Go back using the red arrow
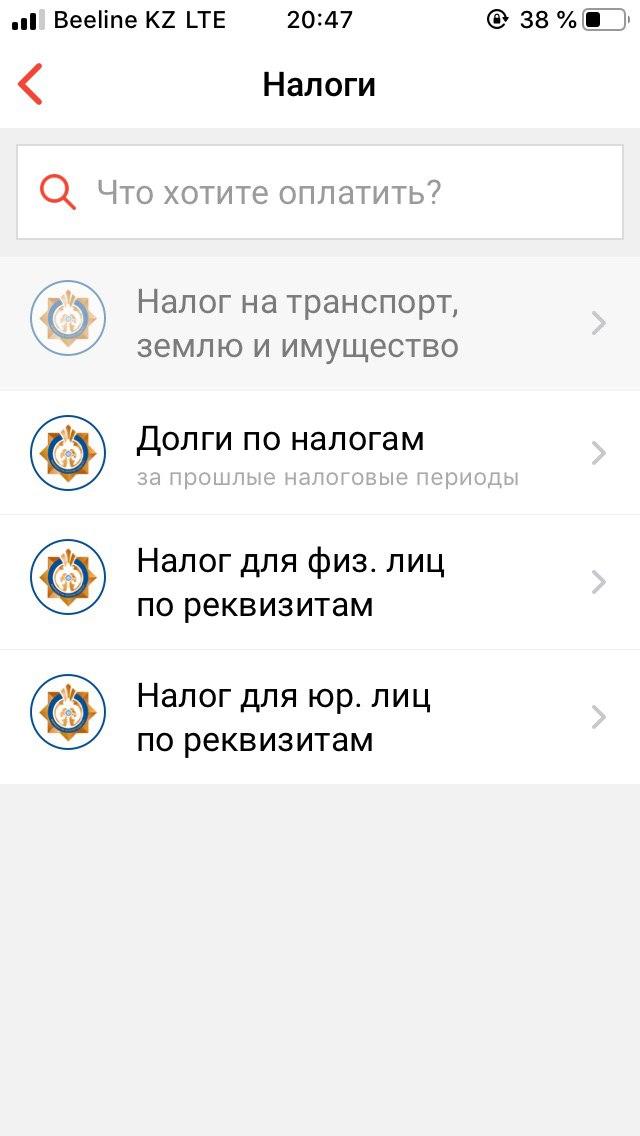 [31, 84]
